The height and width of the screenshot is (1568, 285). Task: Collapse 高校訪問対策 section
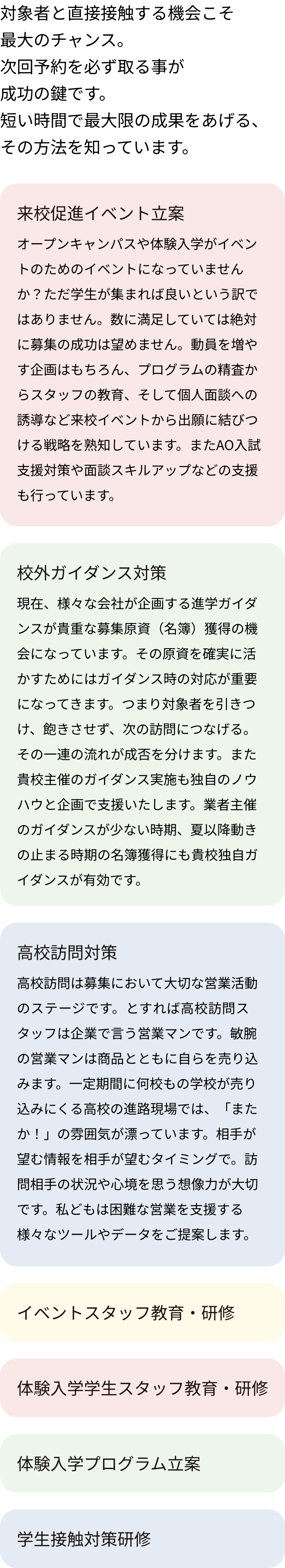click(67, 952)
